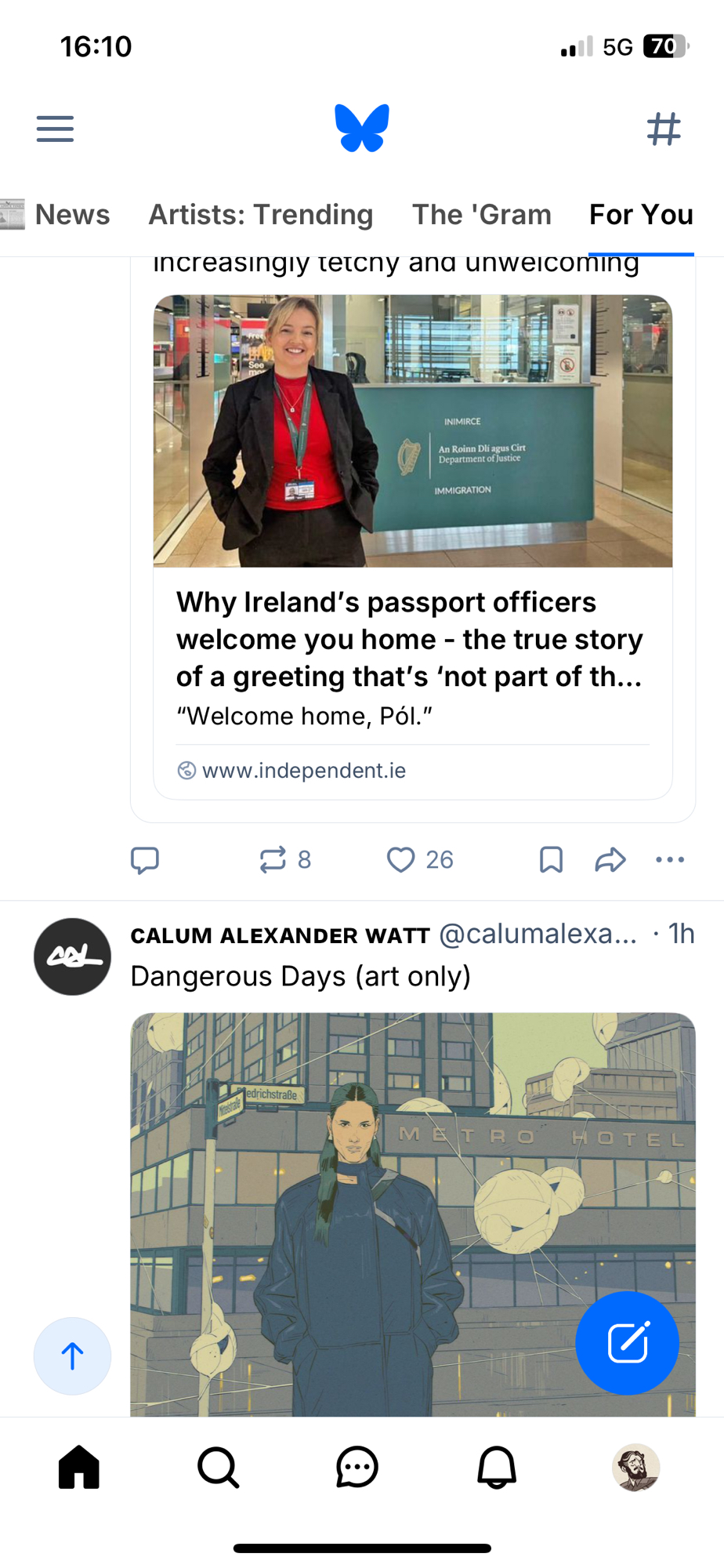
Task: Share the passport officers post
Action: [x=610, y=860]
